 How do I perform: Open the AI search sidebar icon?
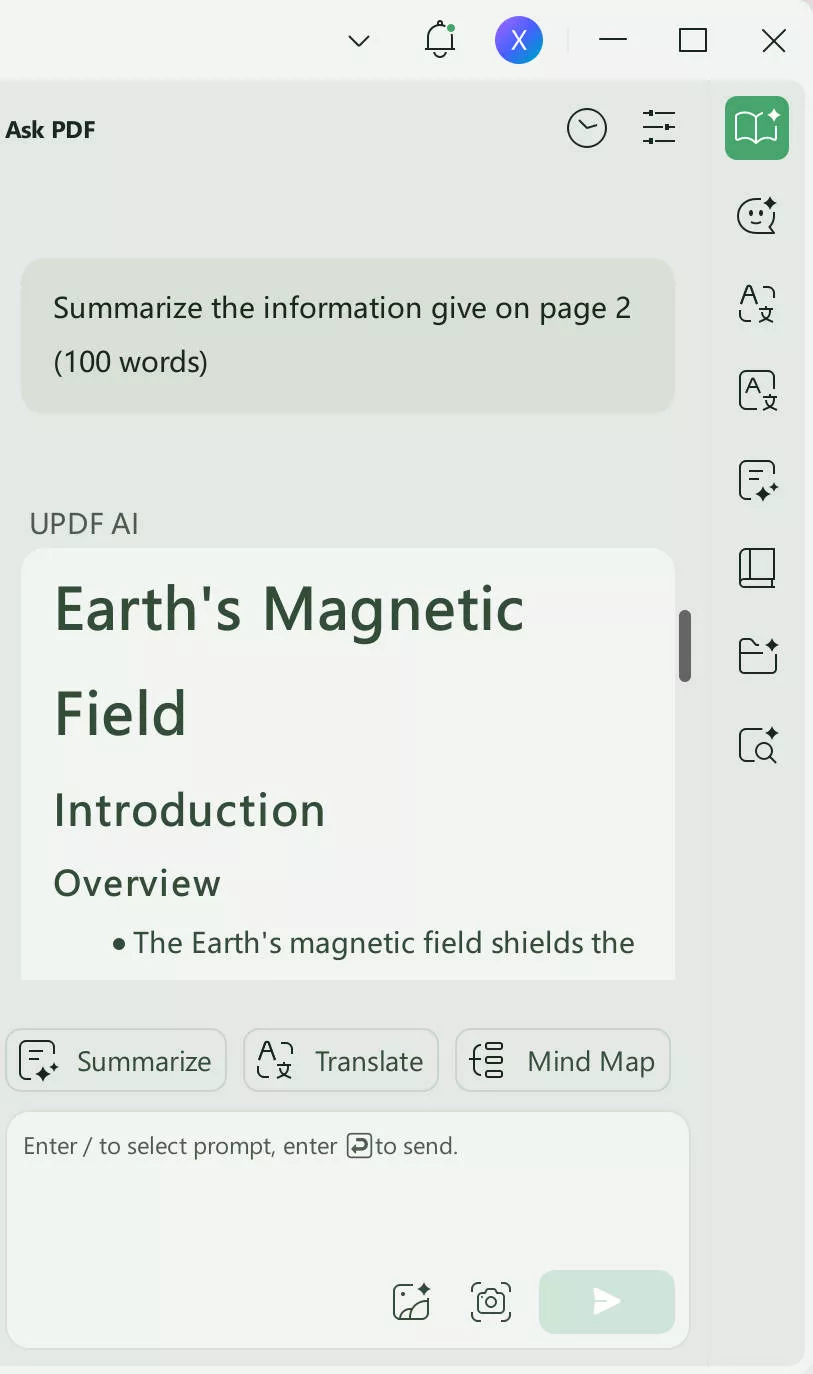pos(757,745)
